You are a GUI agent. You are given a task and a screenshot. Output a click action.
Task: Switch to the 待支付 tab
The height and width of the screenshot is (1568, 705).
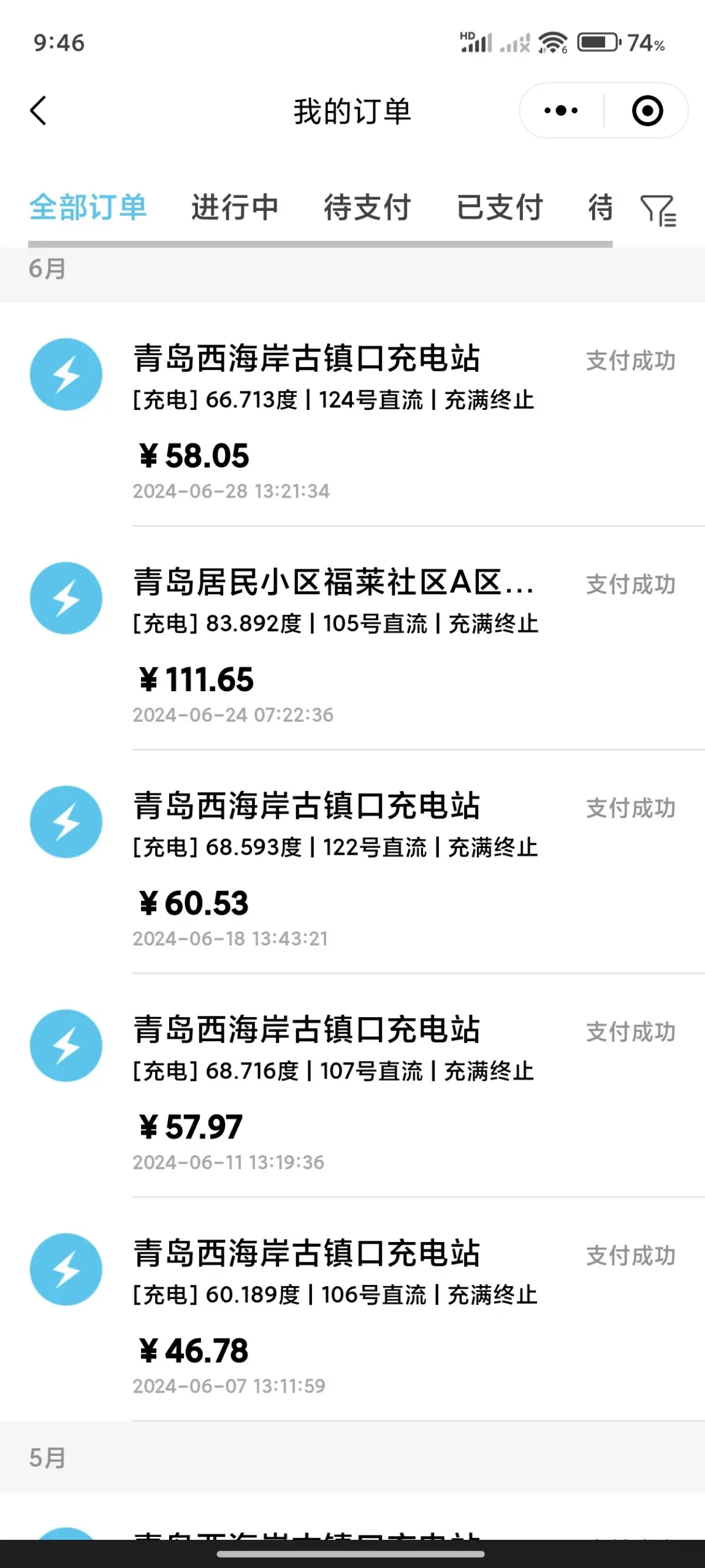click(x=368, y=207)
